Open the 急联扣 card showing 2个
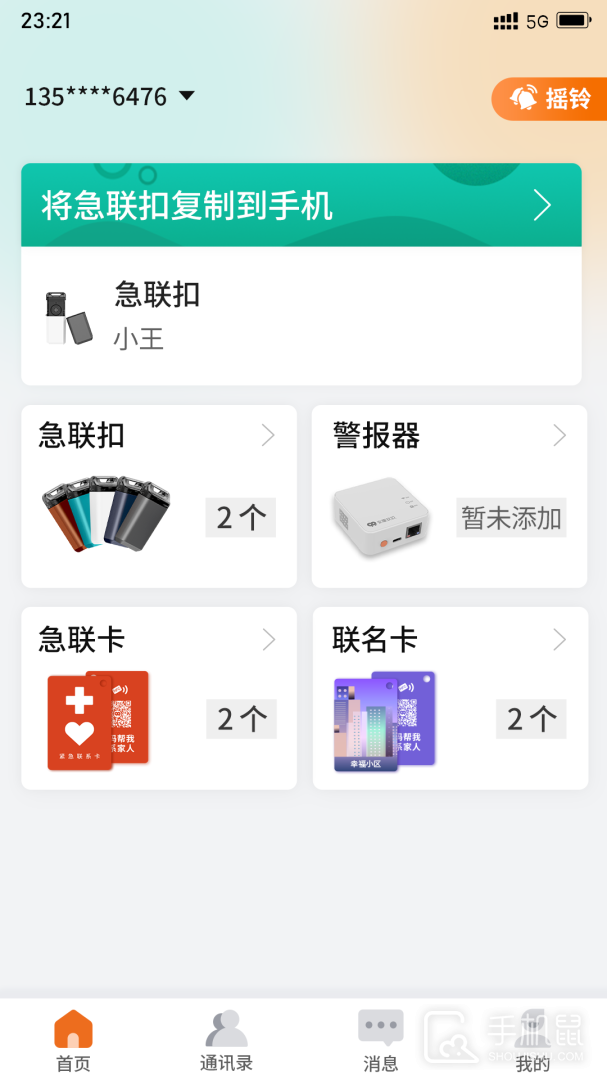Viewport: 607px width, 1080px height. click(159, 496)
